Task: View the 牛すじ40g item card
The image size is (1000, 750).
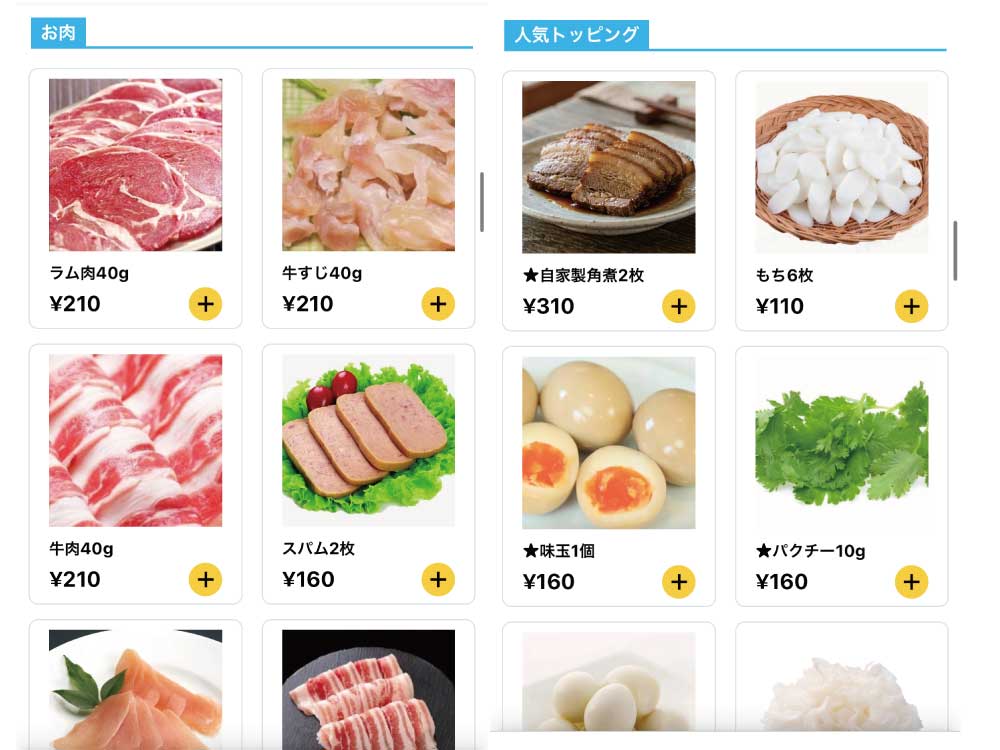Action: click(x=368, y=165)
